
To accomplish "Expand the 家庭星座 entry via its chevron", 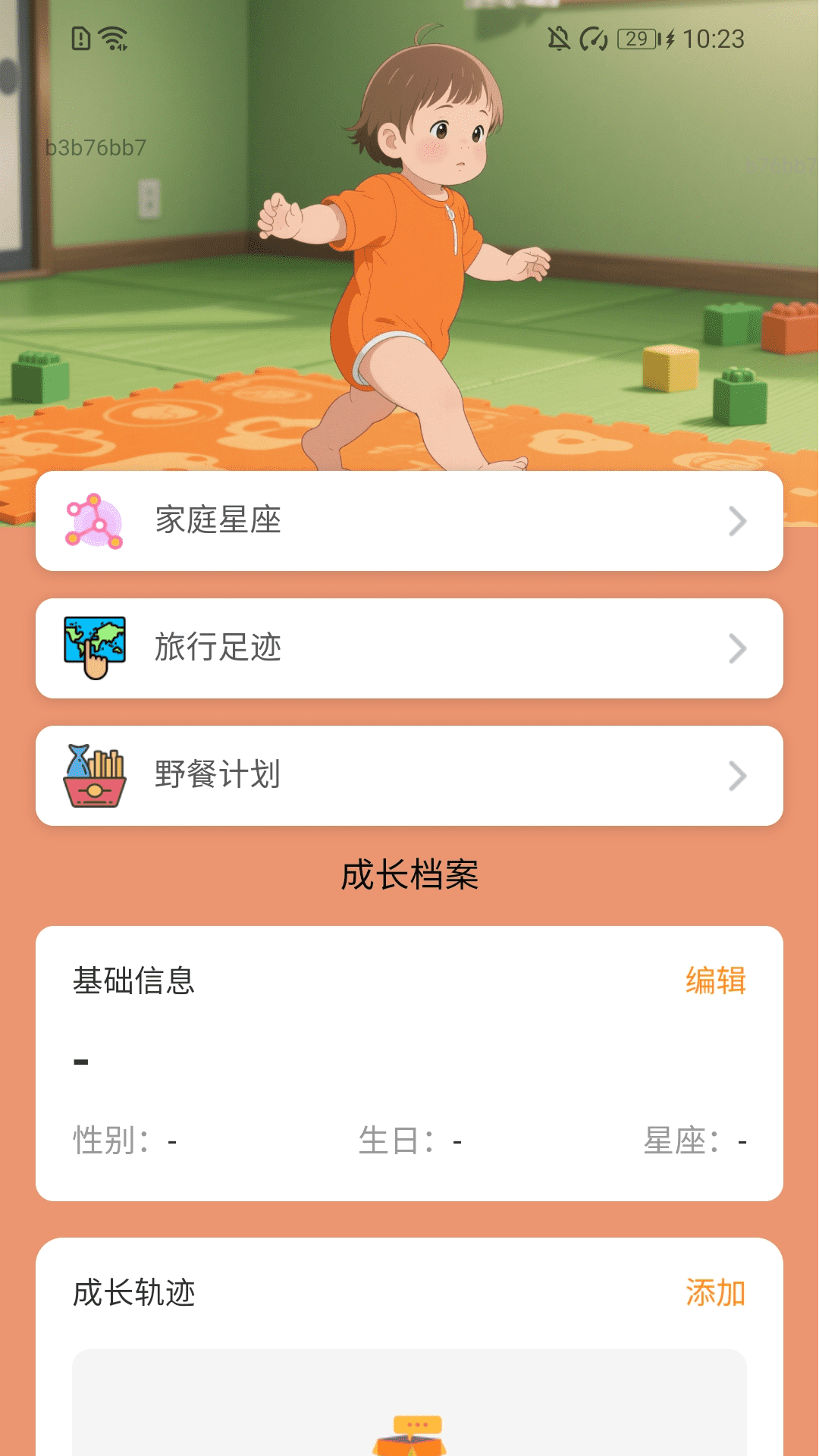I will click(x=736, y=520).
